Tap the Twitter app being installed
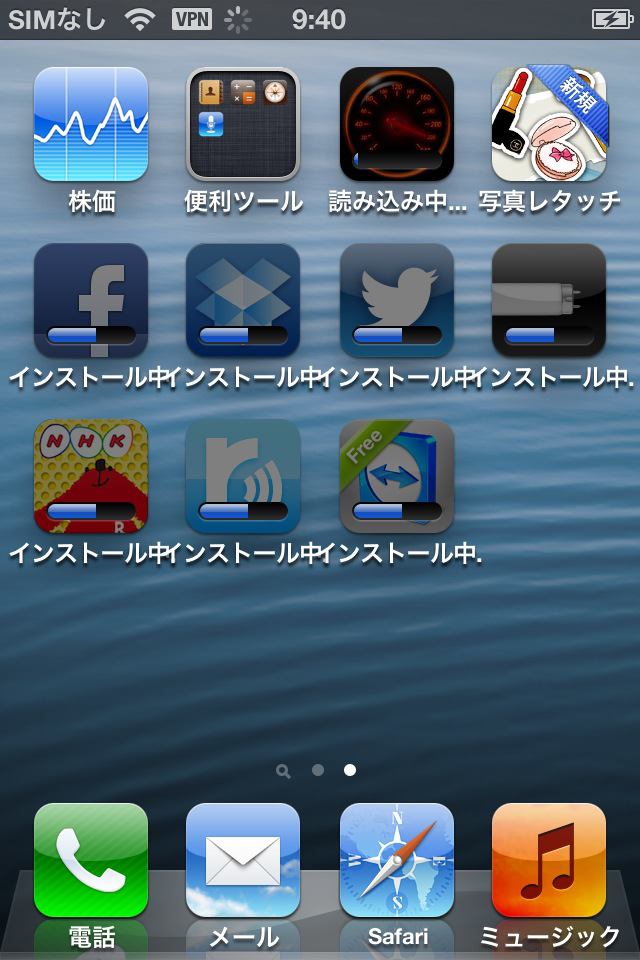 pos(397,300)
